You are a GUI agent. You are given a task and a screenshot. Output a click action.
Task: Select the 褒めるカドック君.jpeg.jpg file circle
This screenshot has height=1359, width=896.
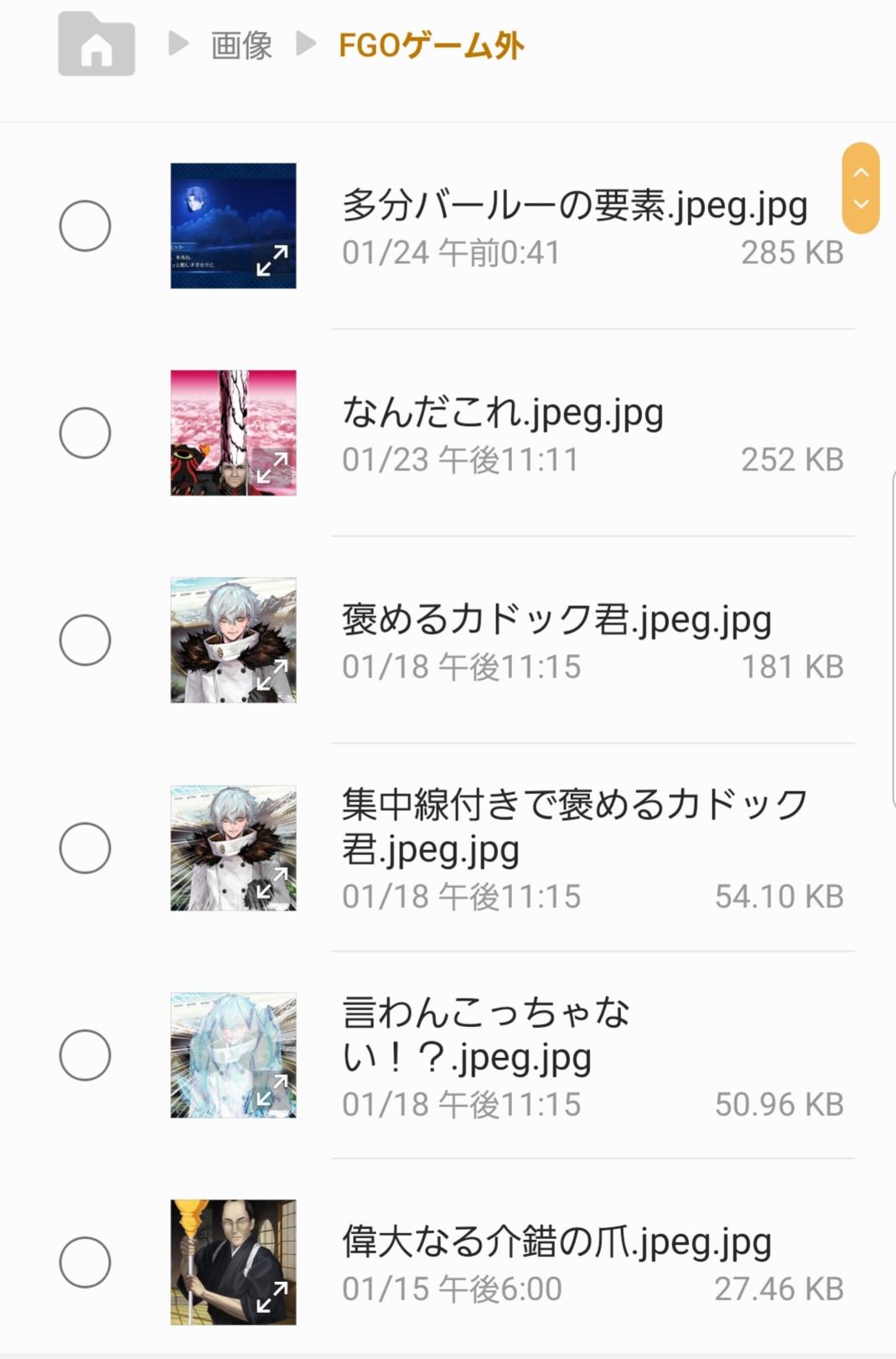(x=85, y=640)
